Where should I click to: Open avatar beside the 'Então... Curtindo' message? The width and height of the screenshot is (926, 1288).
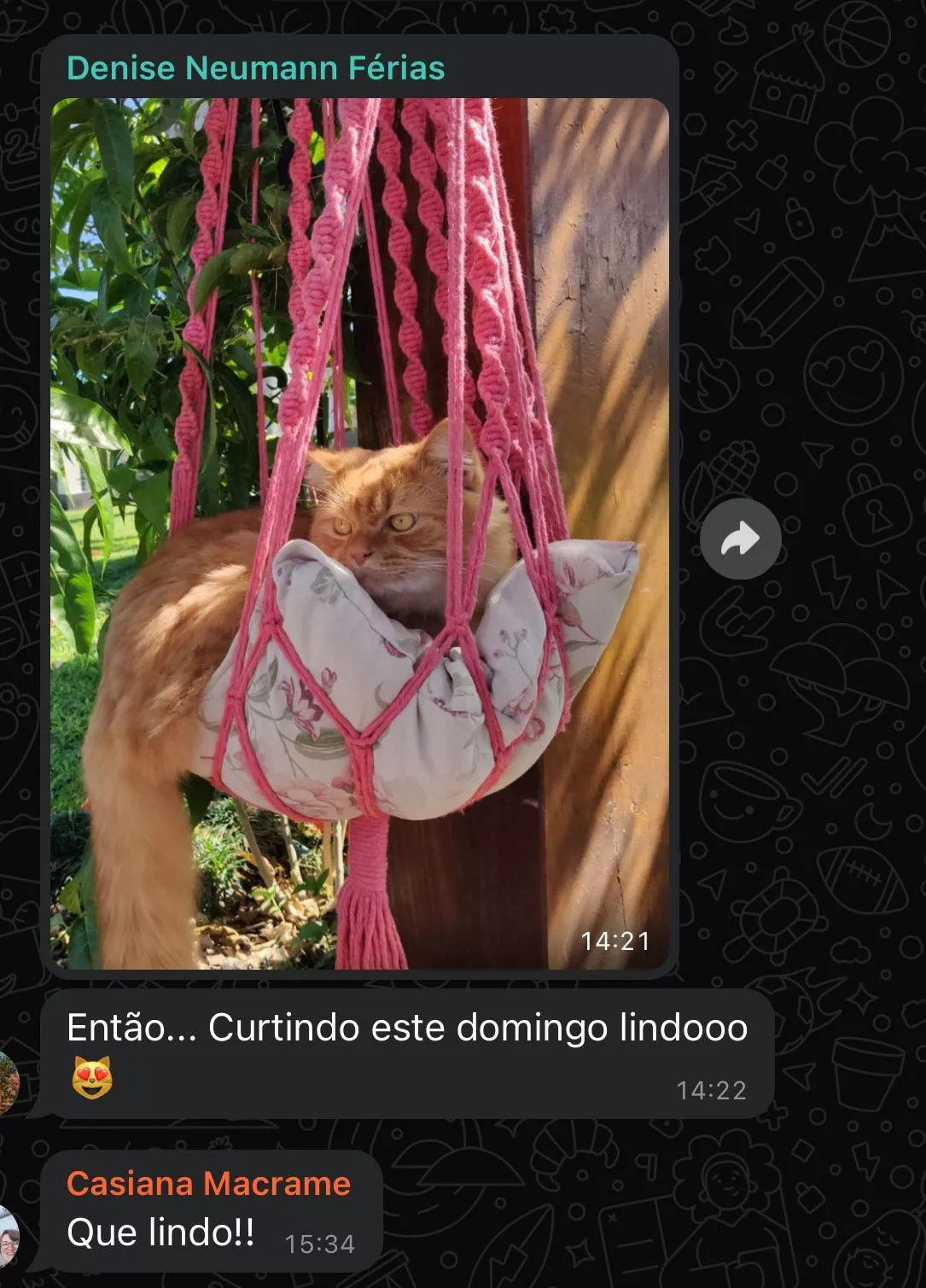[x=8, y=1082]
